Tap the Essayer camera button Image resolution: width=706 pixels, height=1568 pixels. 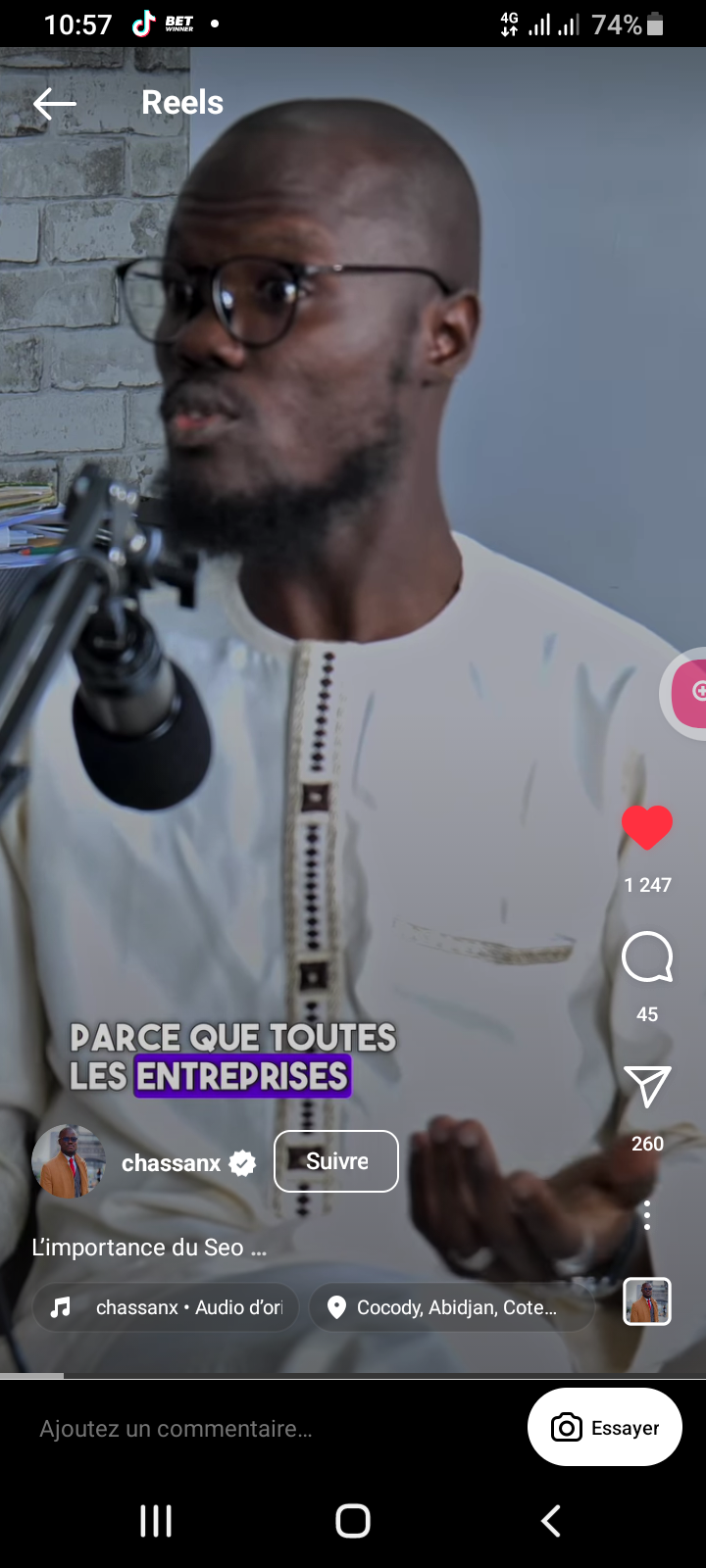(605, 1427)
